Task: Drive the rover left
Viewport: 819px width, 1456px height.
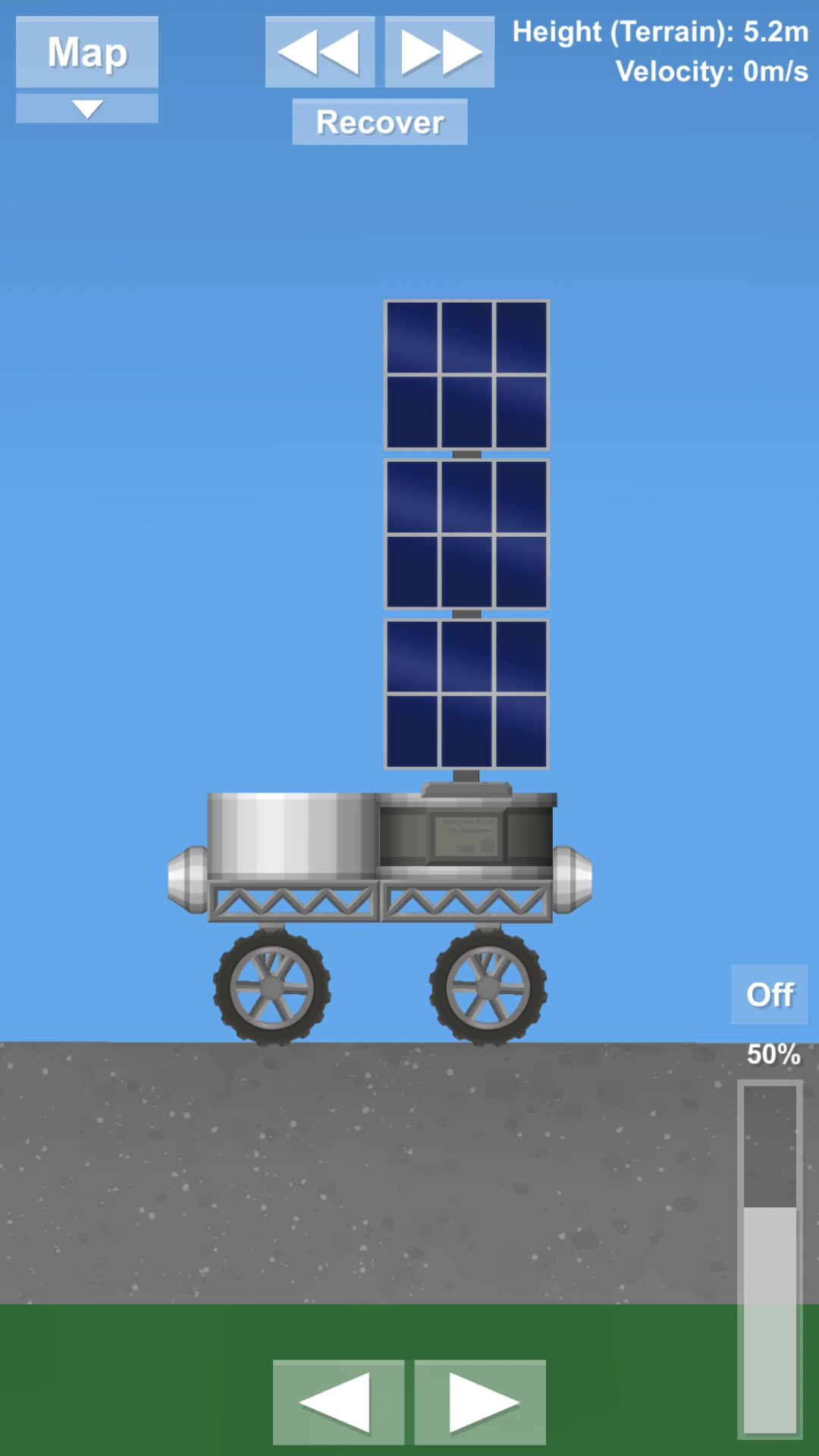Action: click(338, 1402)
